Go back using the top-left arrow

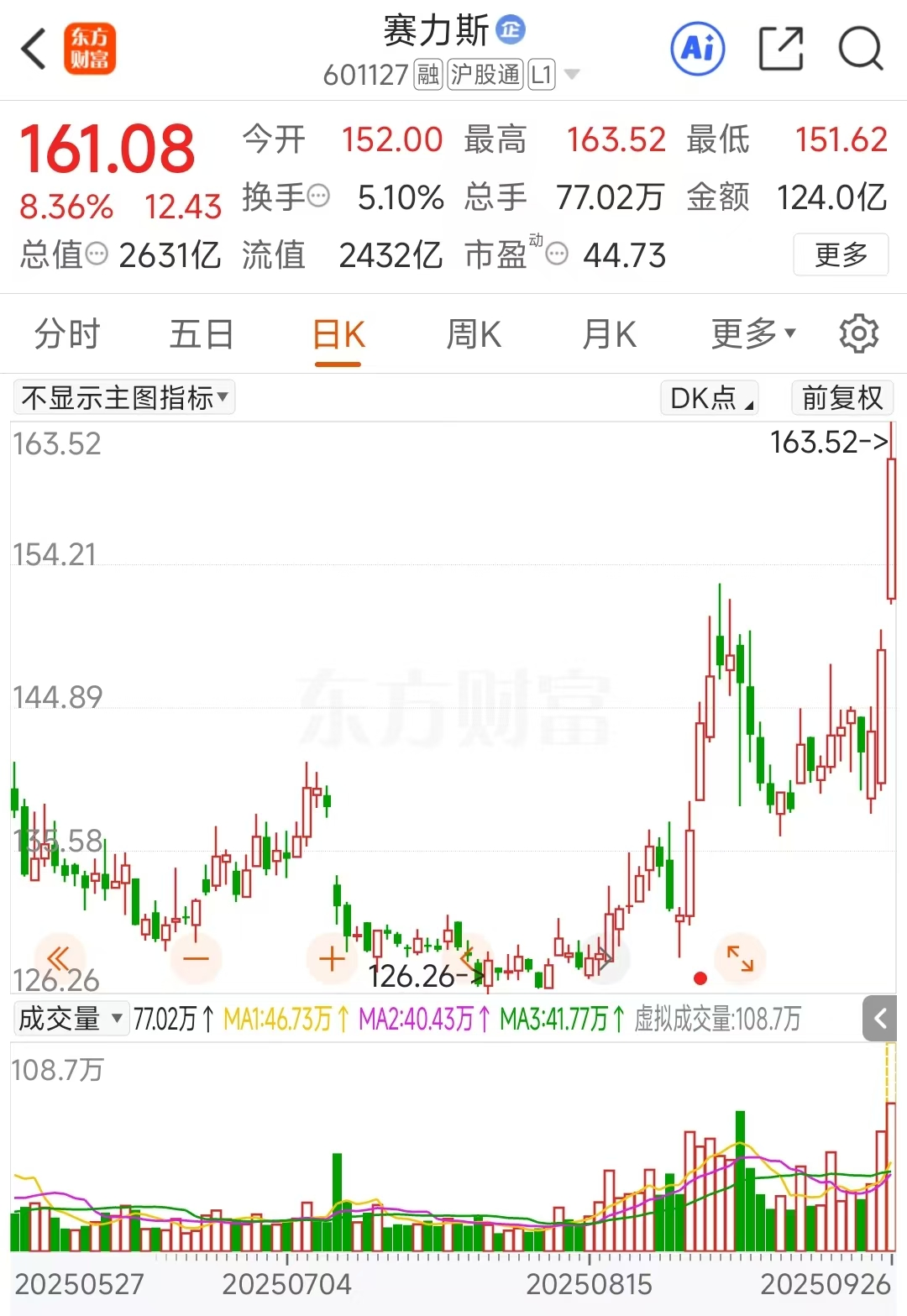coord(34,49)
